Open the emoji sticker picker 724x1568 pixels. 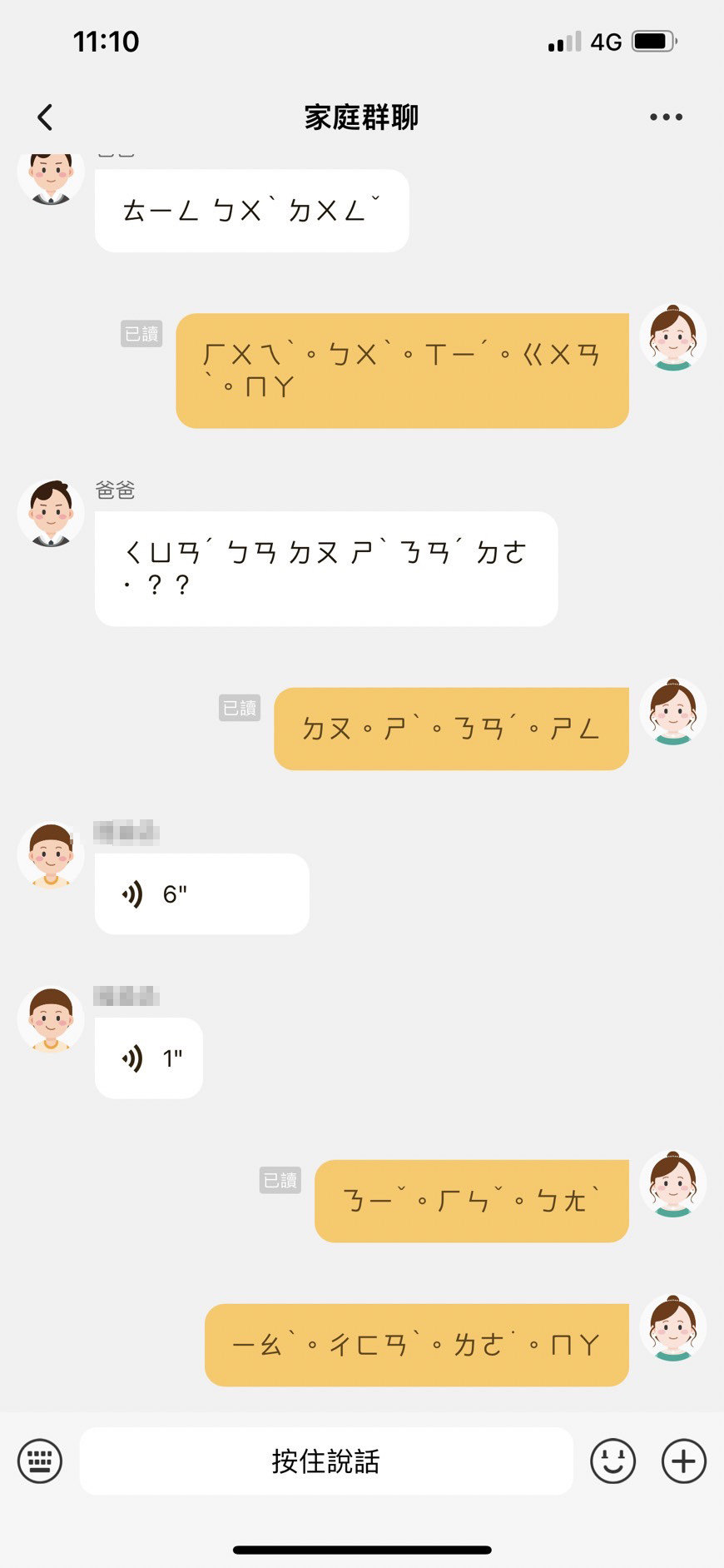coord(612,1461)
